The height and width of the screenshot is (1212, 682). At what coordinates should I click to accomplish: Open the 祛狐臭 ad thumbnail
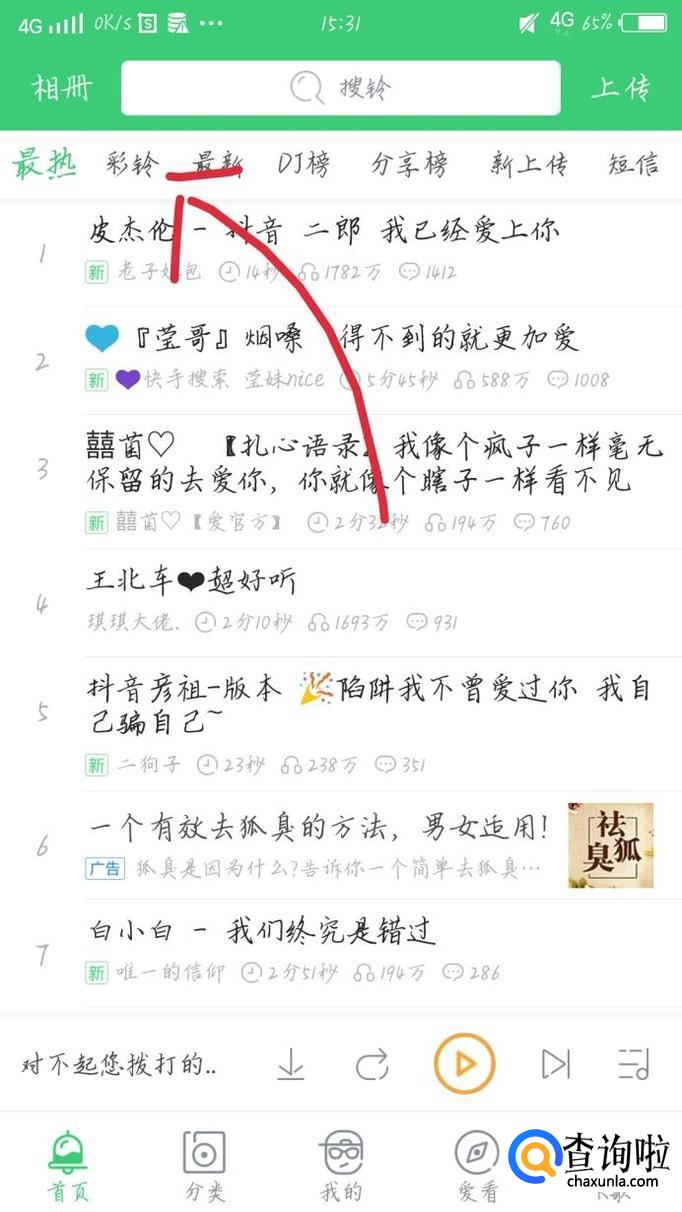[610, 845]
